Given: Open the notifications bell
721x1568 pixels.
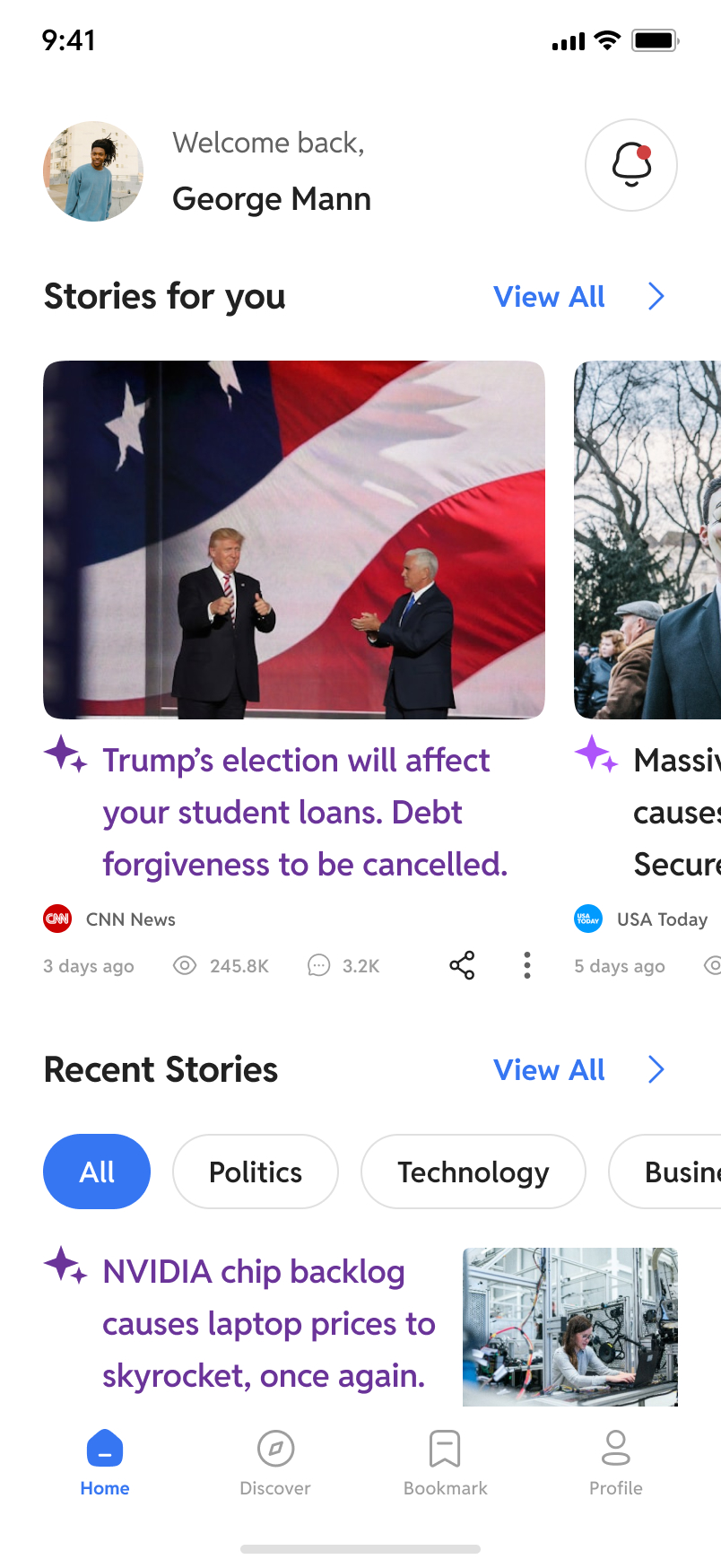Looking at the screenshot, I should tap(631, 165).
